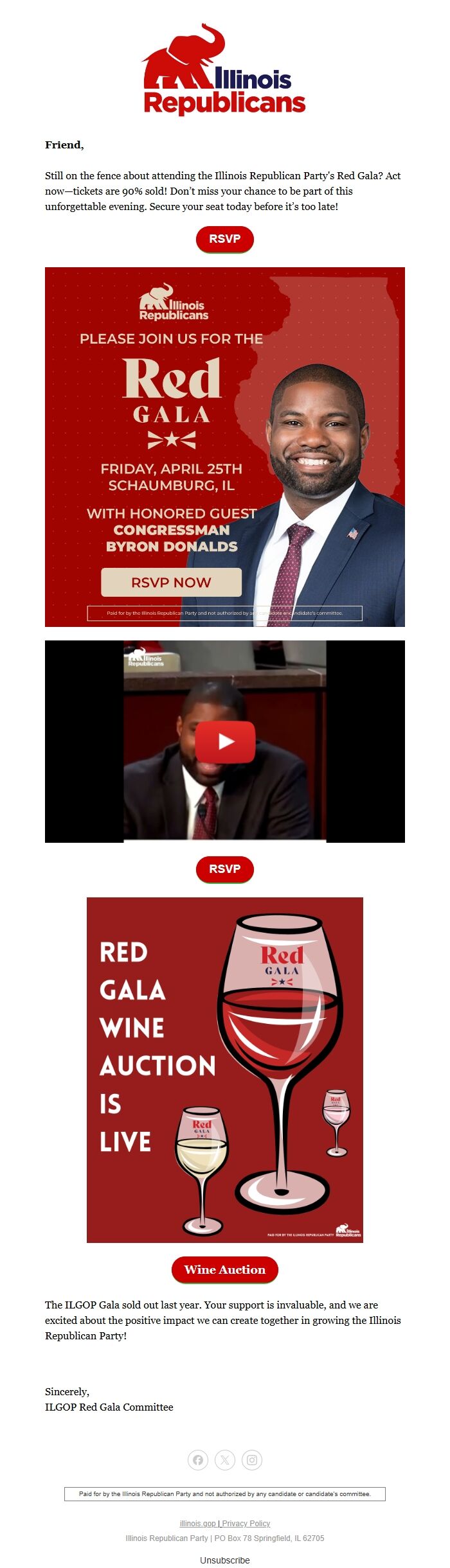Open the Privacy Policy link
Screen dimensions: 450x1568
246,1524
